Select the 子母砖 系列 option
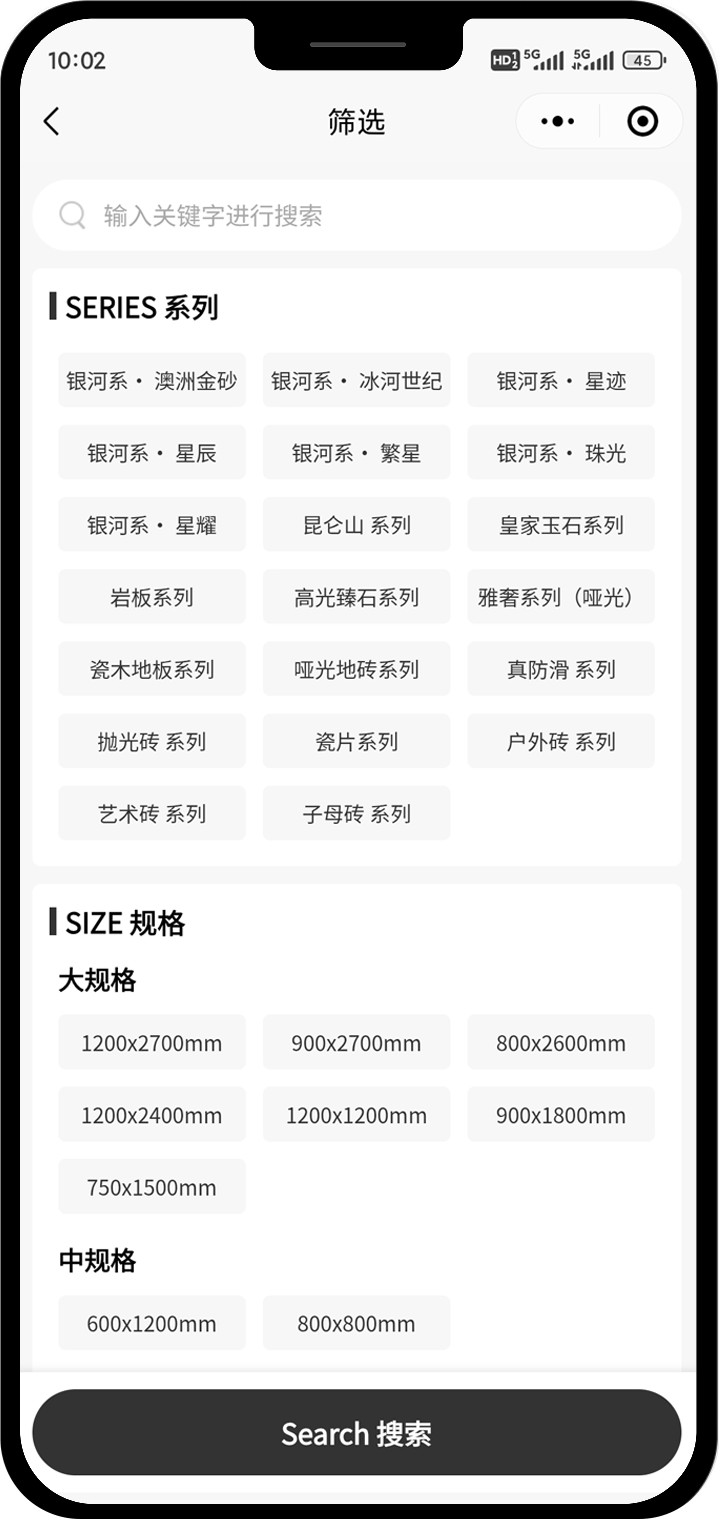 click(x=356, y=813)
